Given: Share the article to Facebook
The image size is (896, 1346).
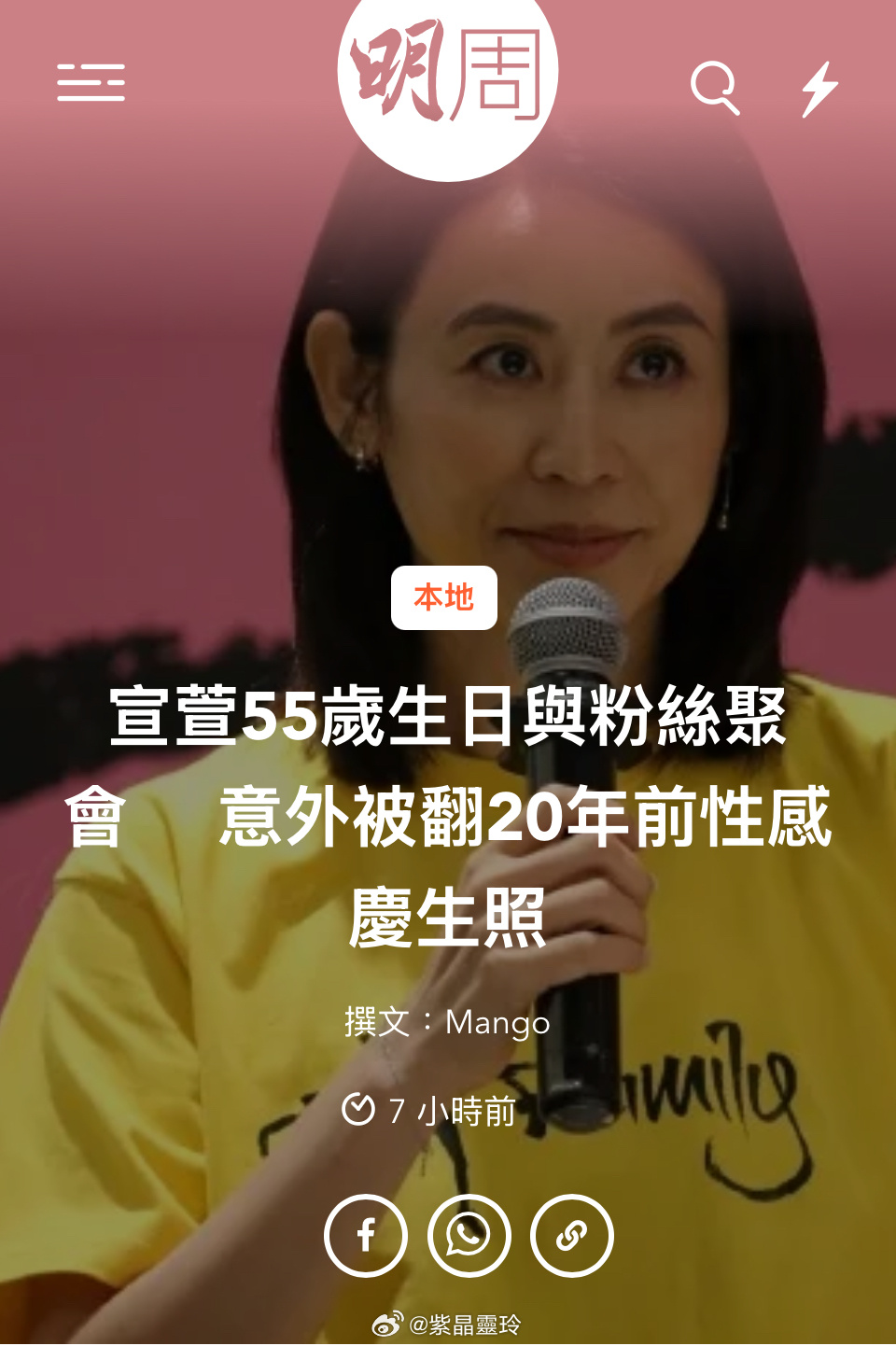Looking at the screenshot, I should pyautogui.click(x=366, y=1235).
